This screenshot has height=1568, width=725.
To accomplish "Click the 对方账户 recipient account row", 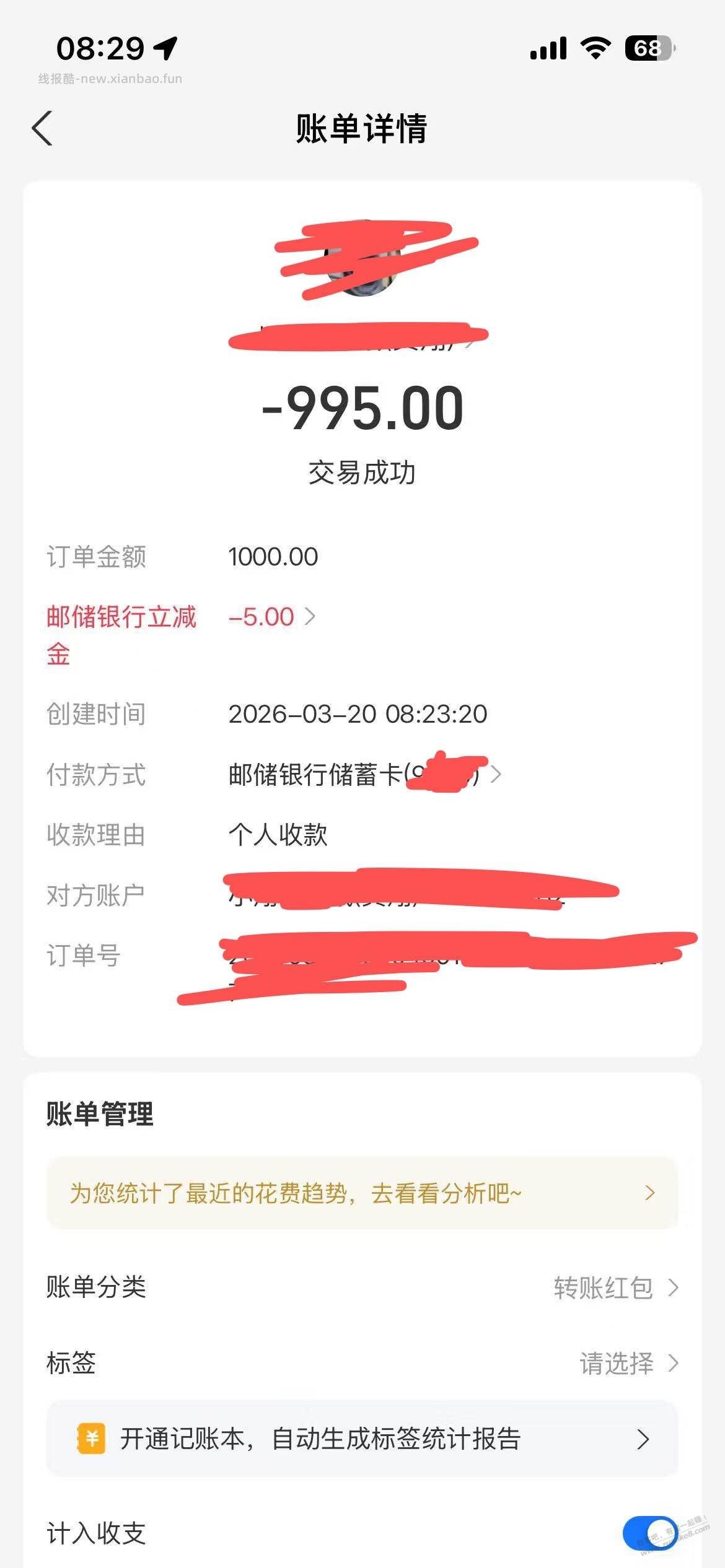I will tap(362, 894).
